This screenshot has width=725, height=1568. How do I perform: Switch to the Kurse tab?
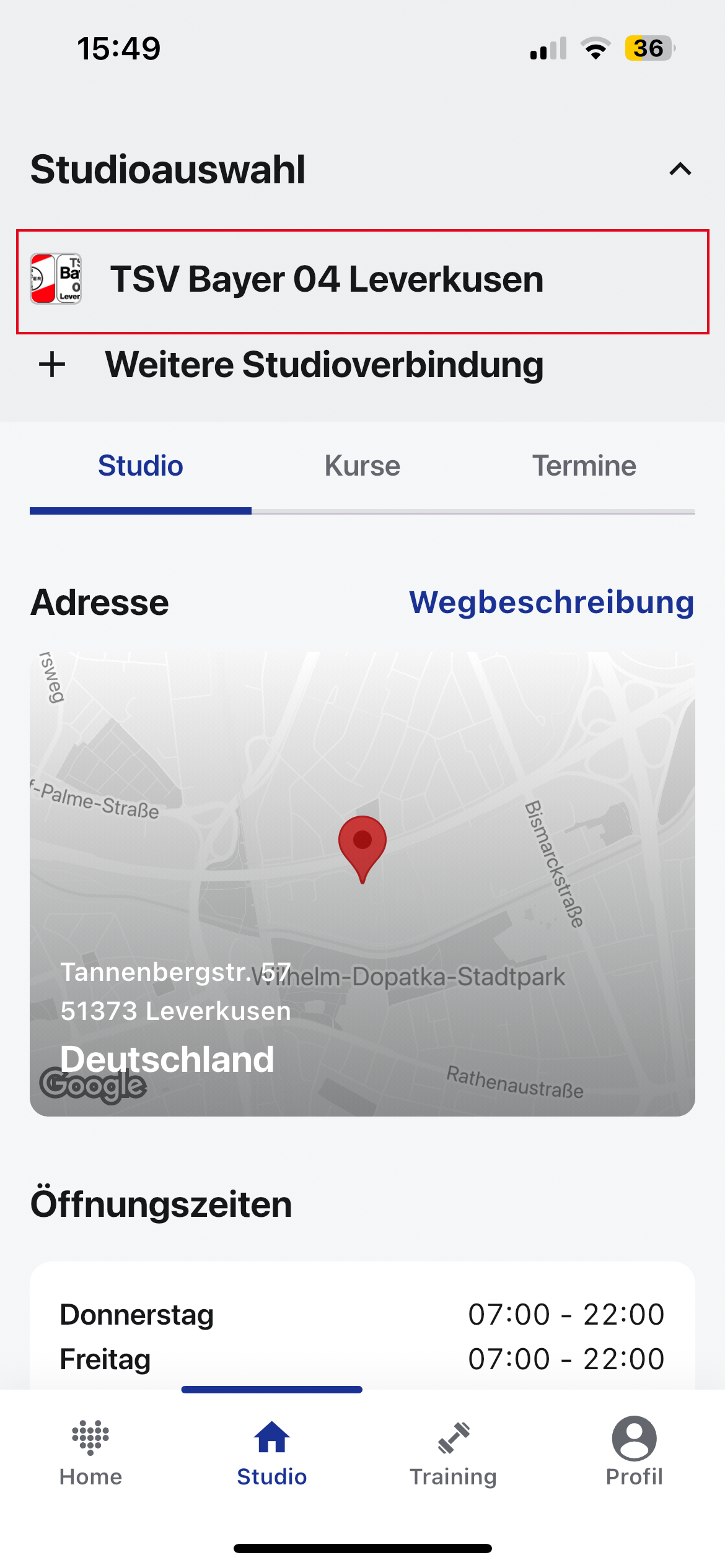pyautogui.click(x=362, y=466)
